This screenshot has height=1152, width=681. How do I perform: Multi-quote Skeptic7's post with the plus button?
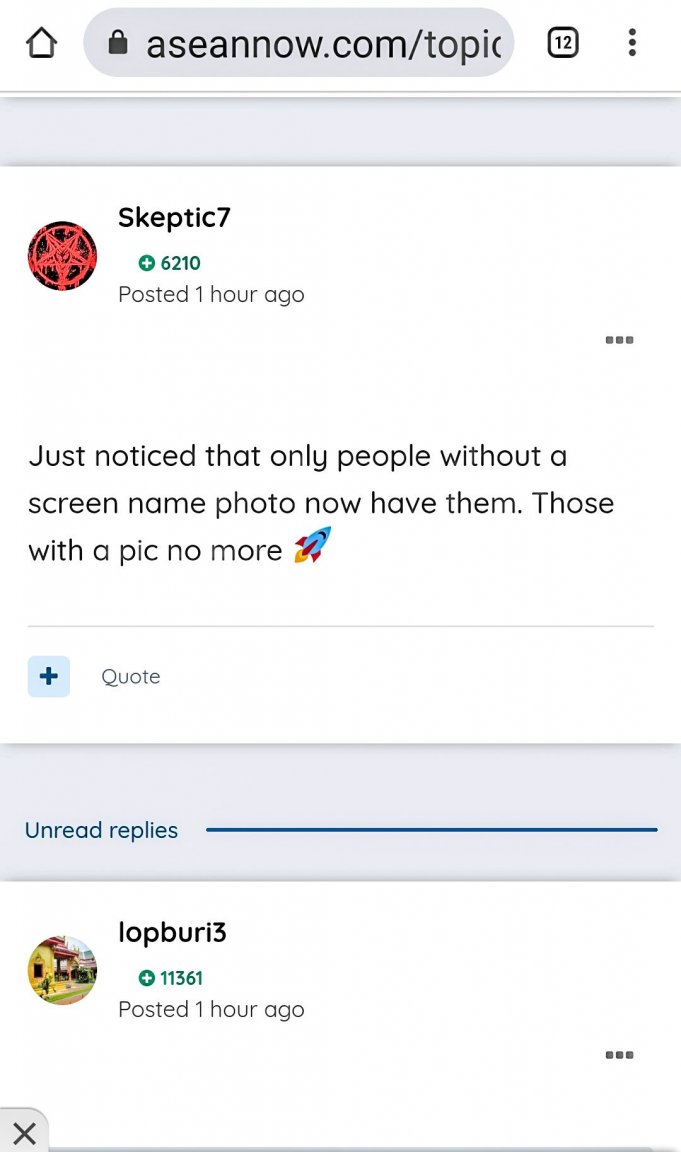[x=48, y=677]
